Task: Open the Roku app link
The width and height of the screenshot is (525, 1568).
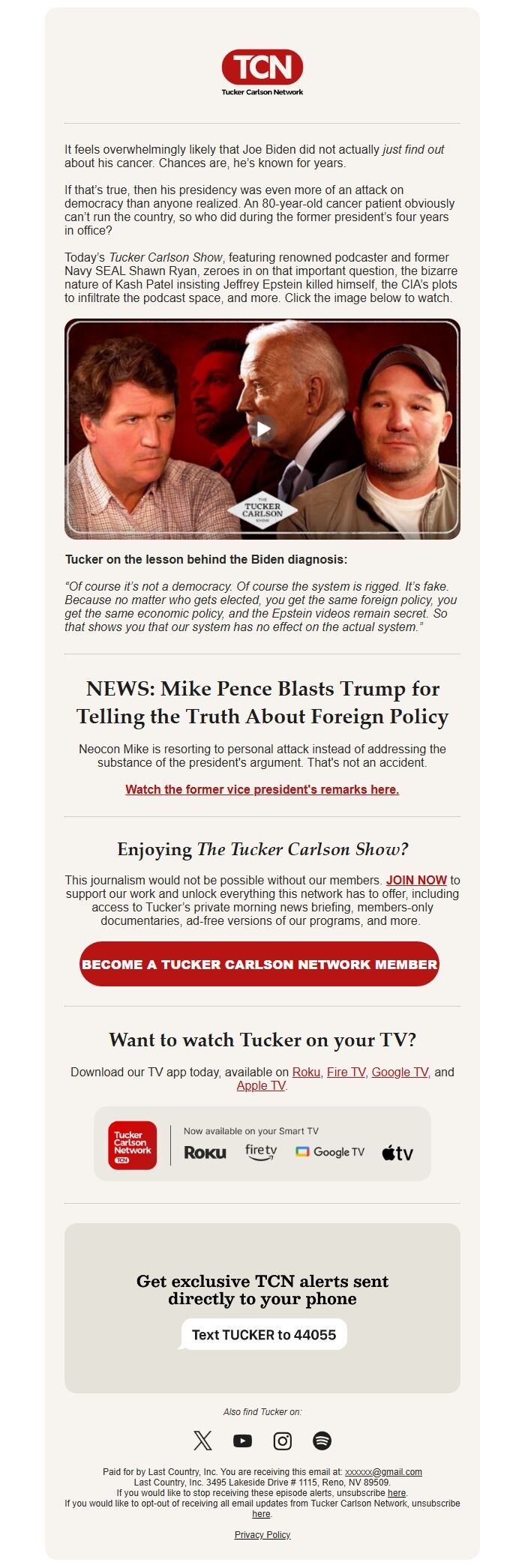Action: (306, 1072)
